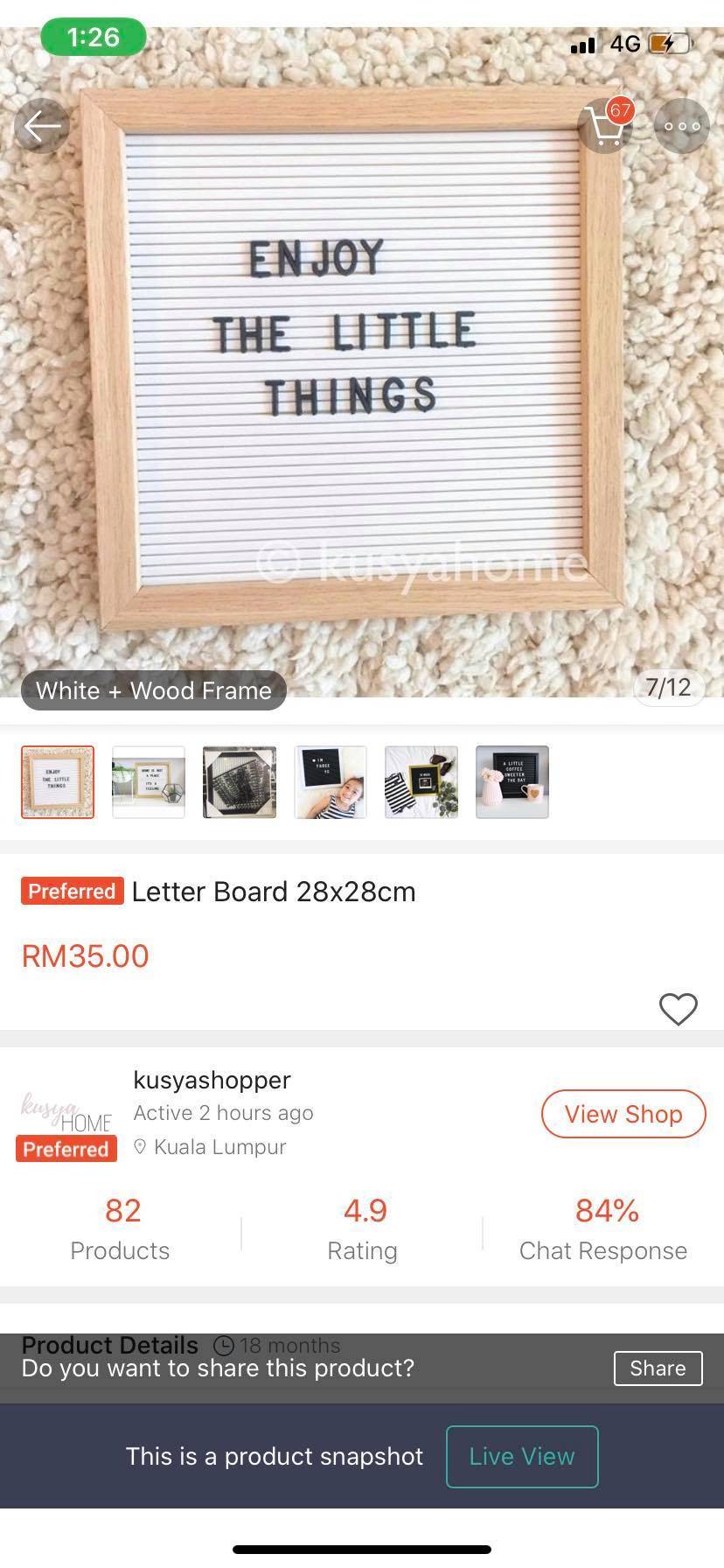Viewport: 724px width, 1568px height.
Task: Select the thumbnail with pink vase
Action: (512, 782)
